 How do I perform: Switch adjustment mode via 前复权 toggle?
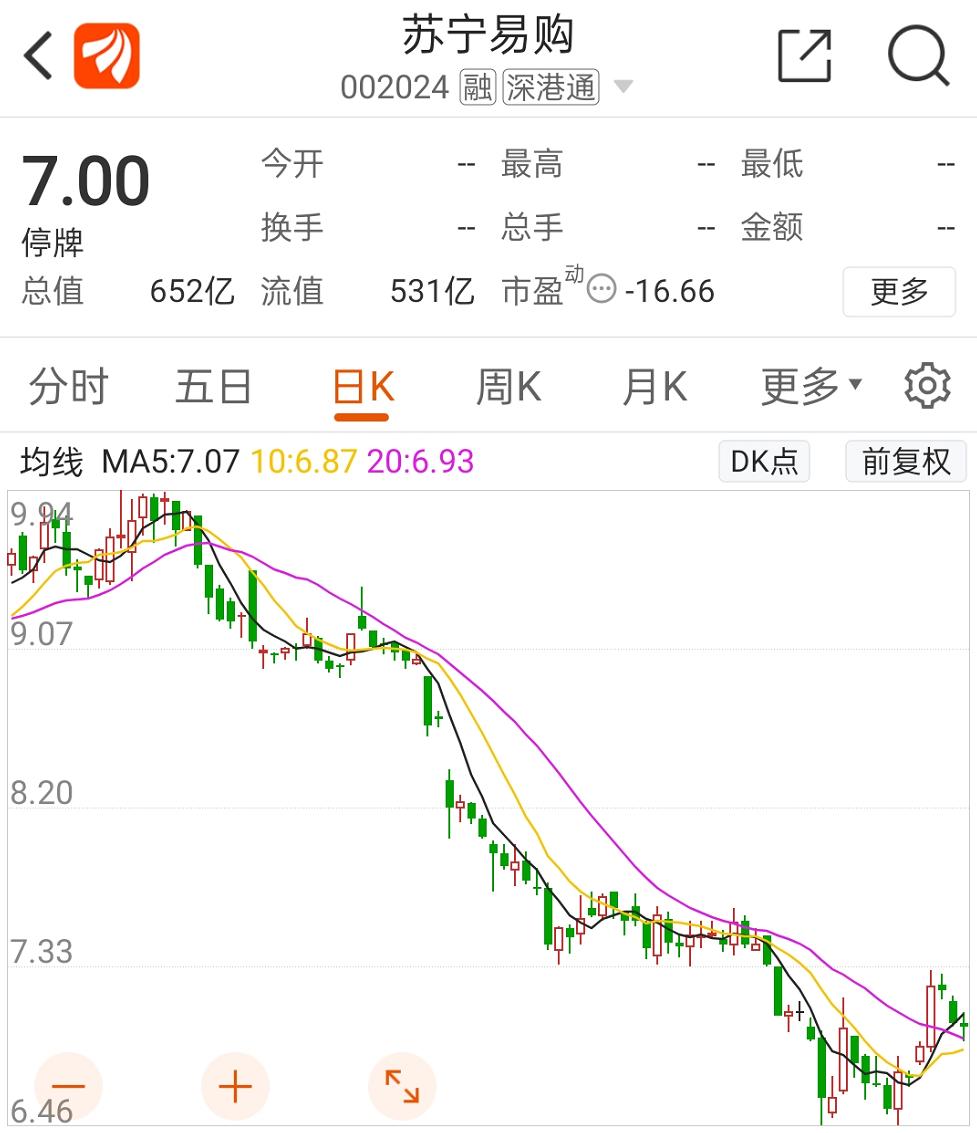(x=905, y=461)
